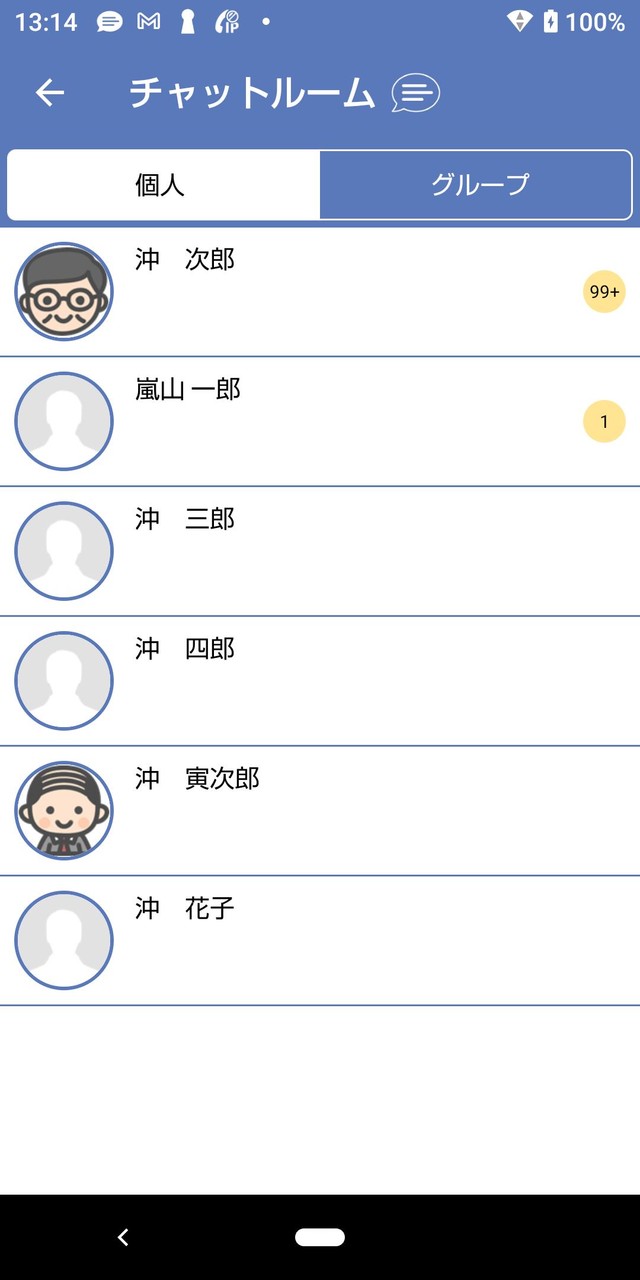The image size is (640, 1280).
Task: Open the chat with 沖 花子
Action: (x=320, y=942)
